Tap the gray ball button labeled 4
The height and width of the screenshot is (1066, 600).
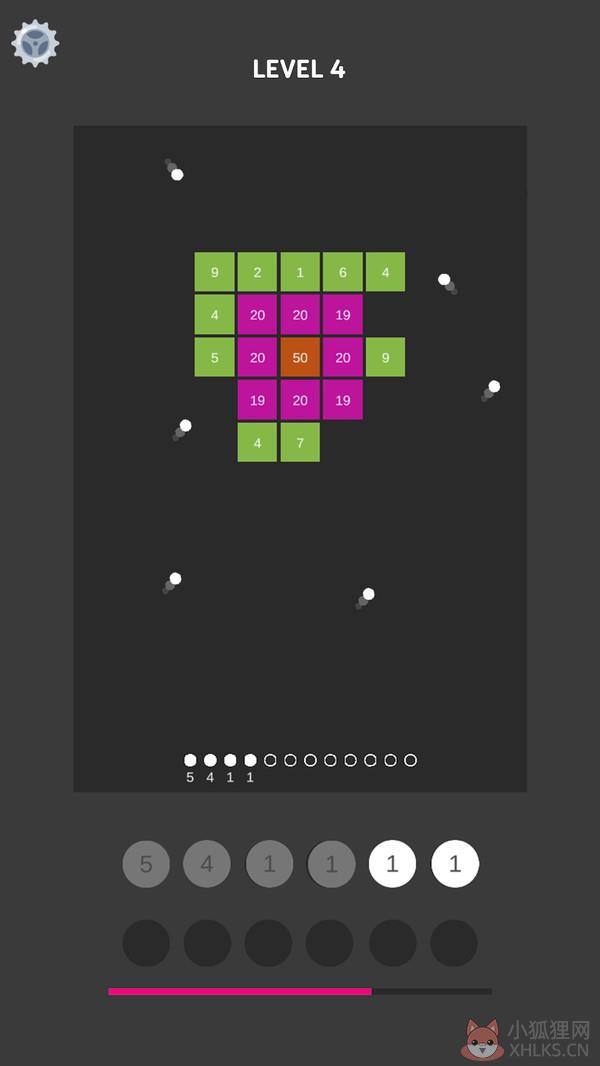click(207, 864)
